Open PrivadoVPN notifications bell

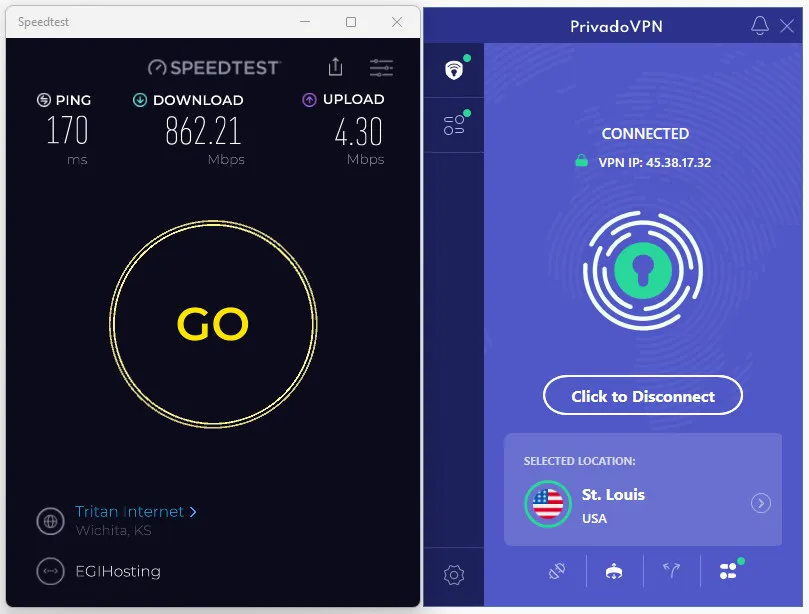click(x=760, y=26)
